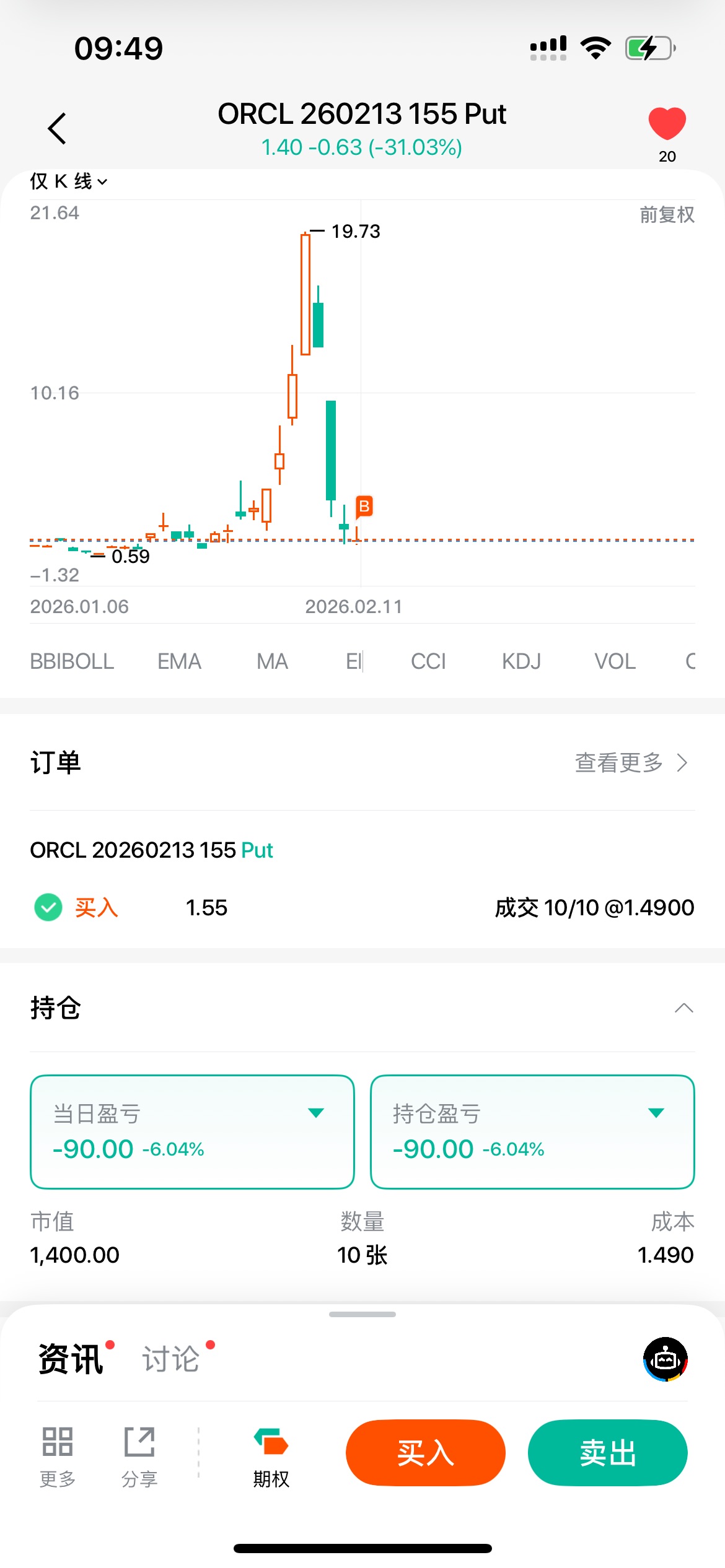Select the BBIBOLL indicator
Viewport: 725px width, 1568px height.
coord(72,661)
